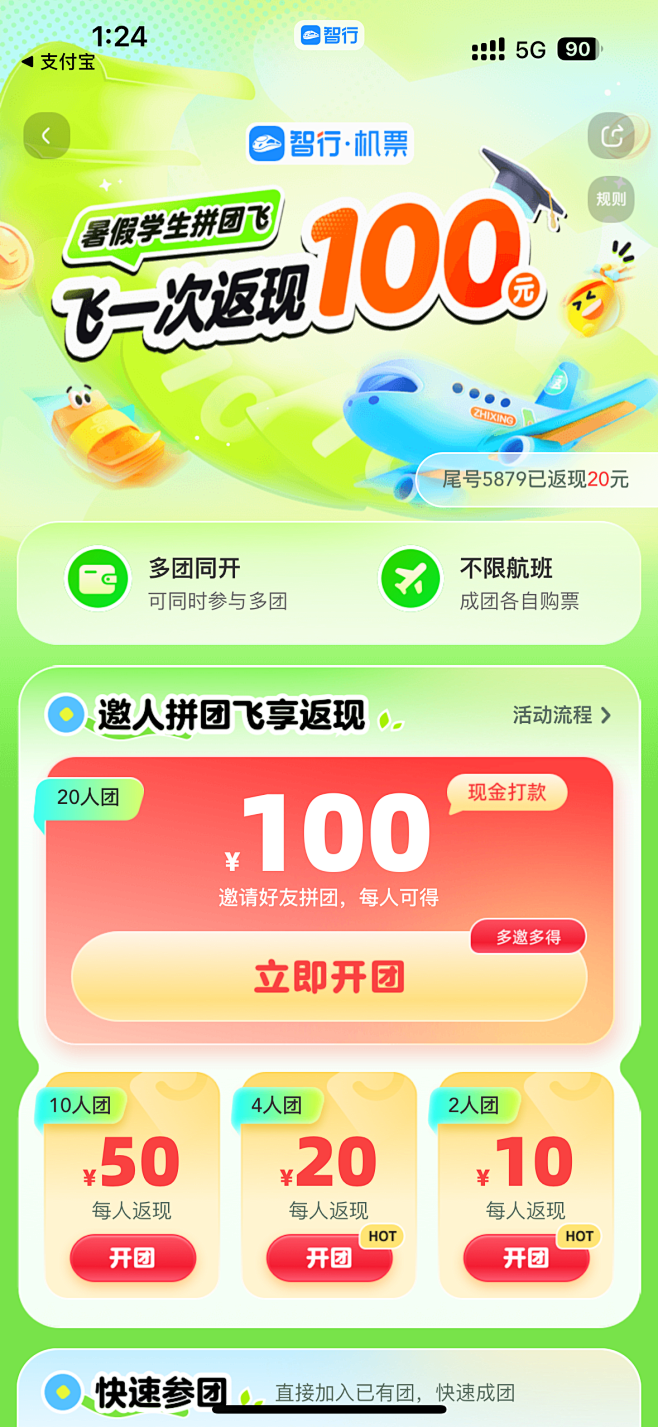Return to 支付宝 via the status bar link

[58, 62]
